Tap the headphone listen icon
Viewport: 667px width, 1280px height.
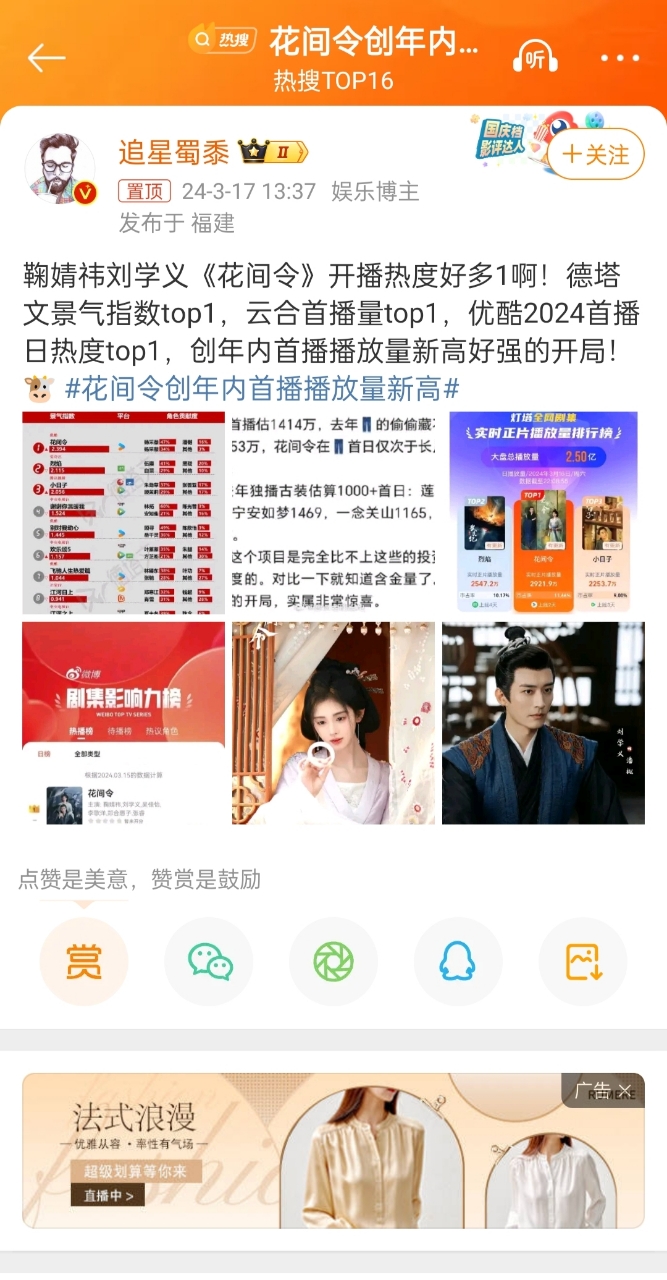(535, 58)
